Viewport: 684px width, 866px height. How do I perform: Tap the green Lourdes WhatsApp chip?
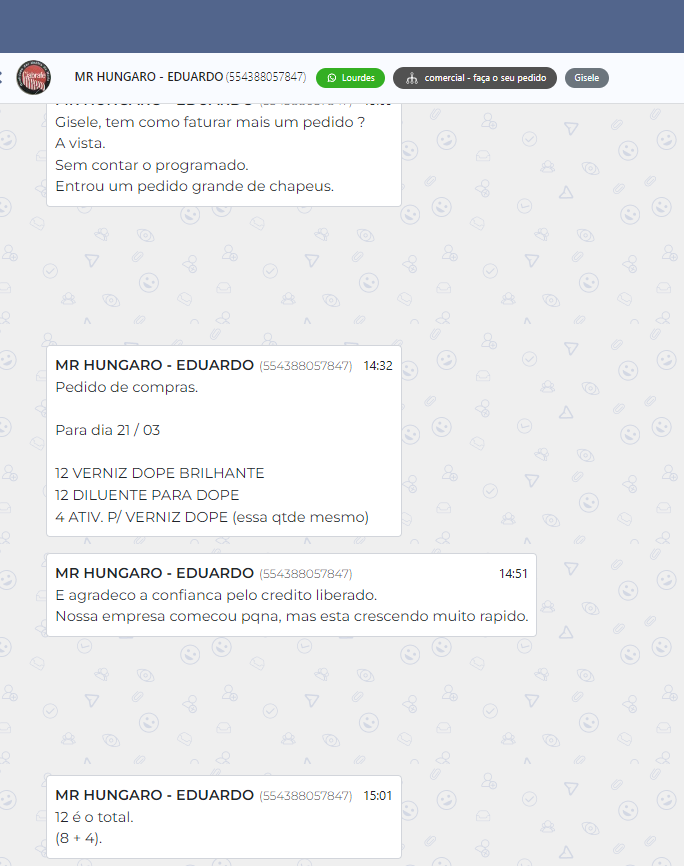coord(350,78)
